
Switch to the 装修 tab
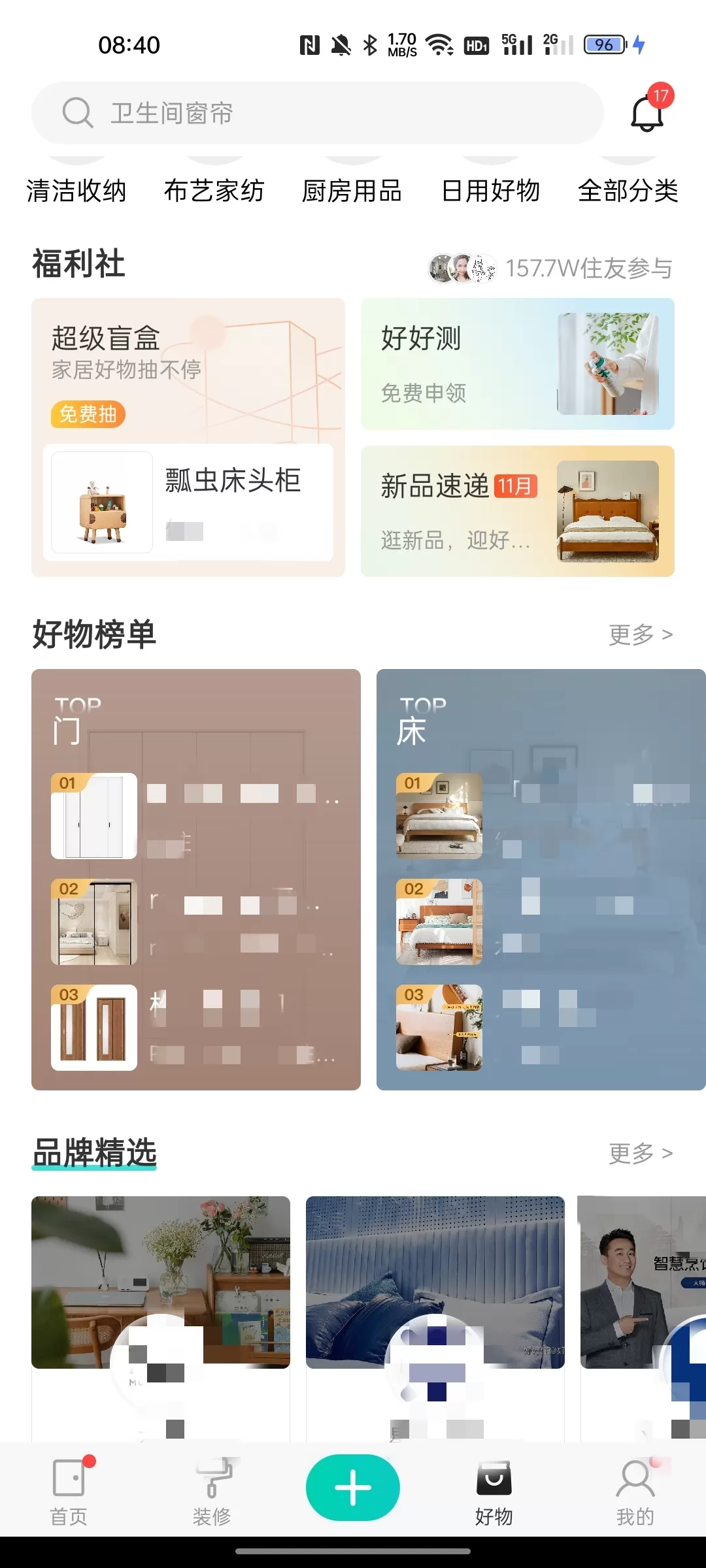click(x=212, y=1494)
